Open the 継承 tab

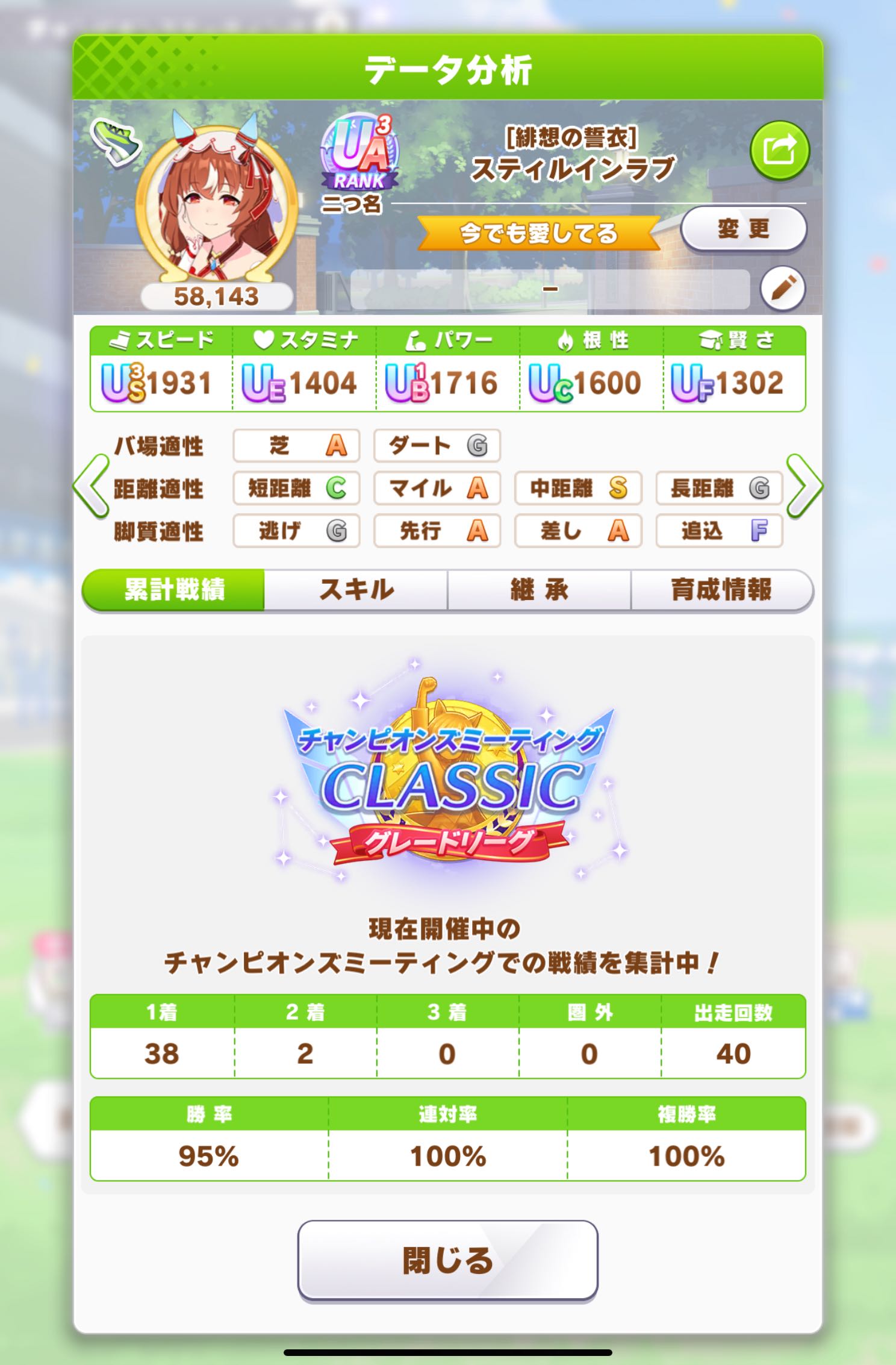pyautogui.click(x=539, y=590)
